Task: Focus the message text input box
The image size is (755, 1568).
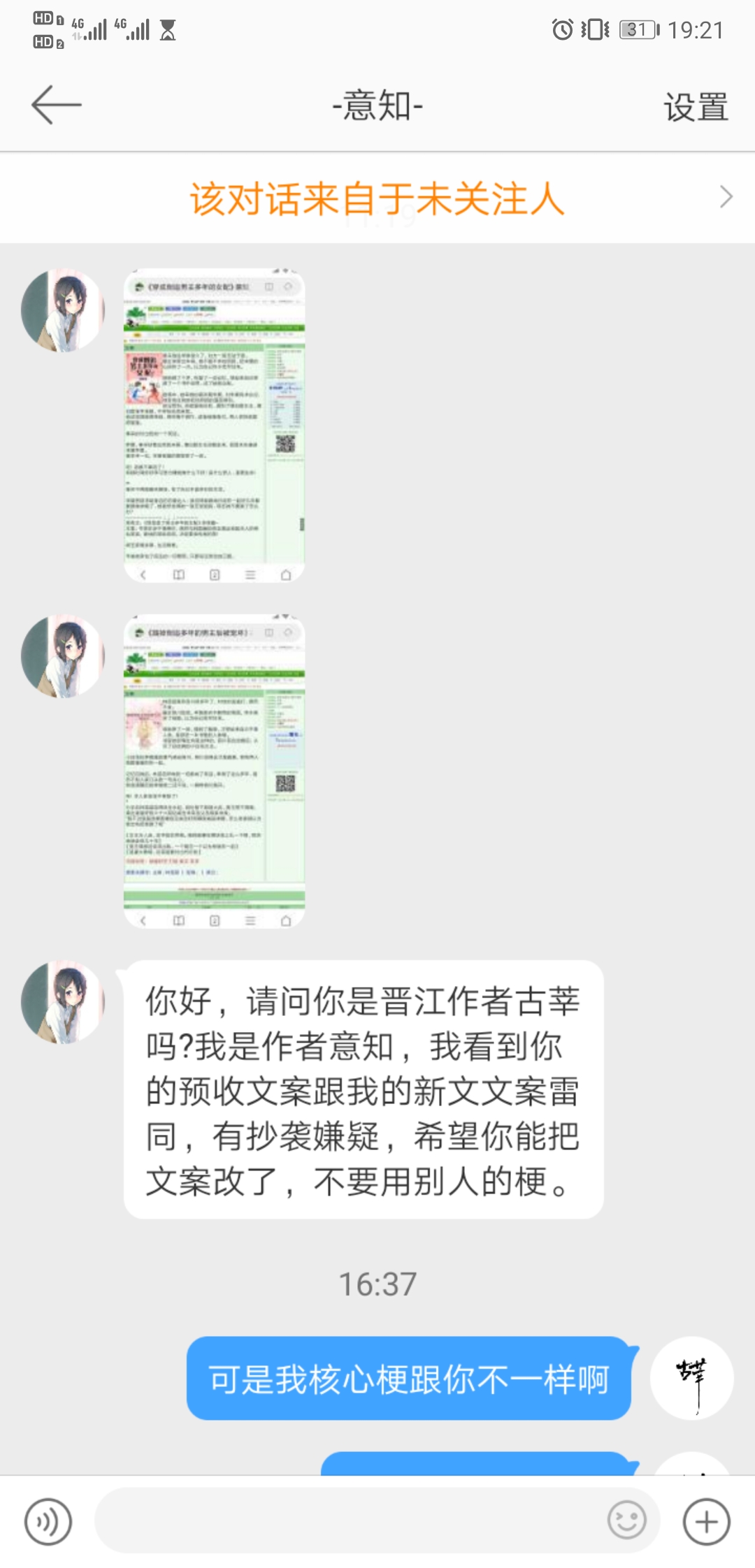Action: 350,1522
